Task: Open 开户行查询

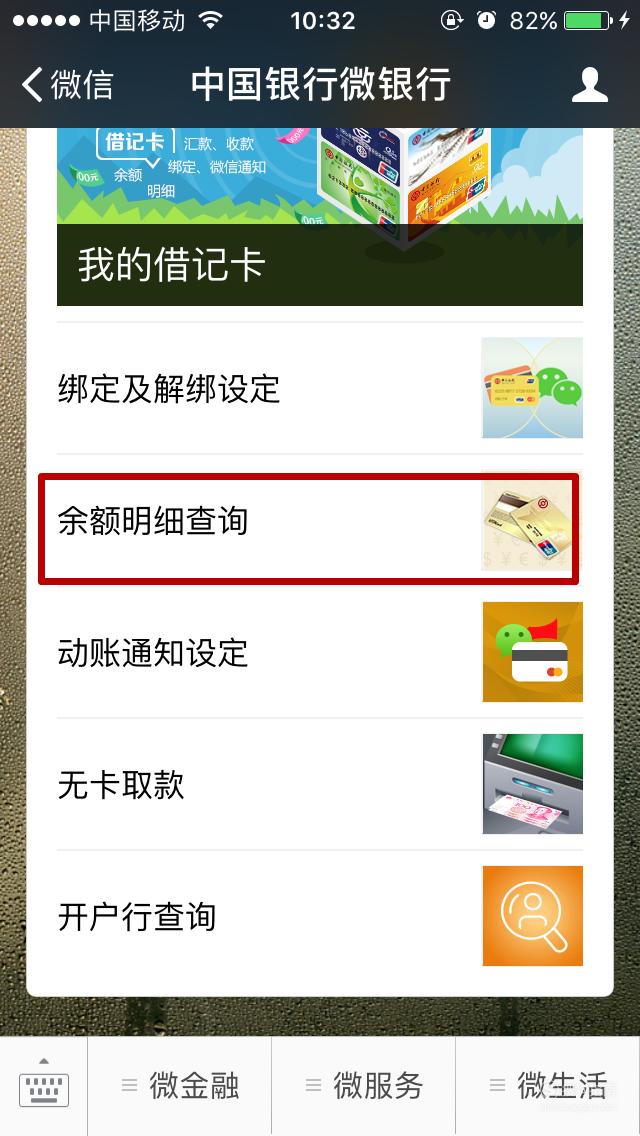Action: 320,916
